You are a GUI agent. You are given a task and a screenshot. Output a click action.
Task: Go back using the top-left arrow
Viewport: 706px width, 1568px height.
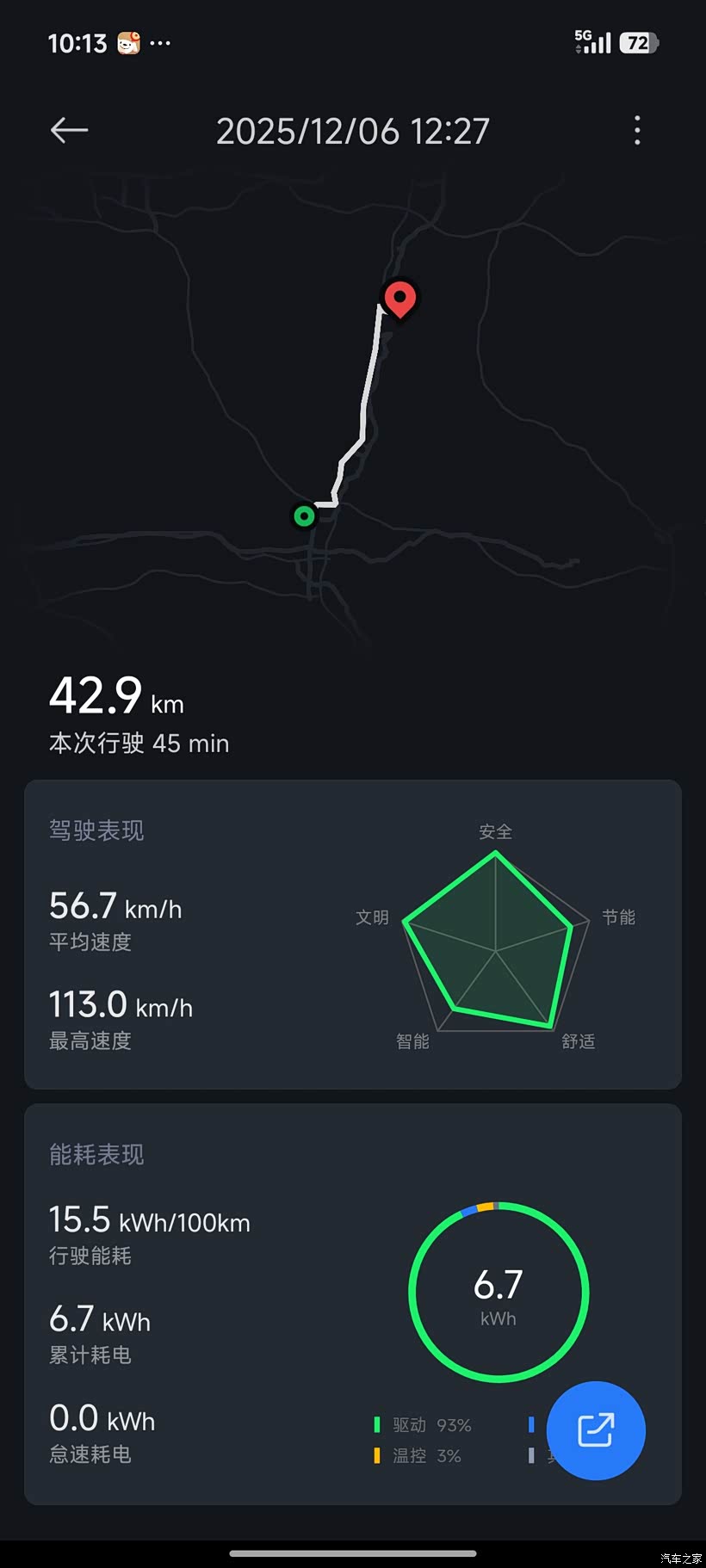point(69,130)
